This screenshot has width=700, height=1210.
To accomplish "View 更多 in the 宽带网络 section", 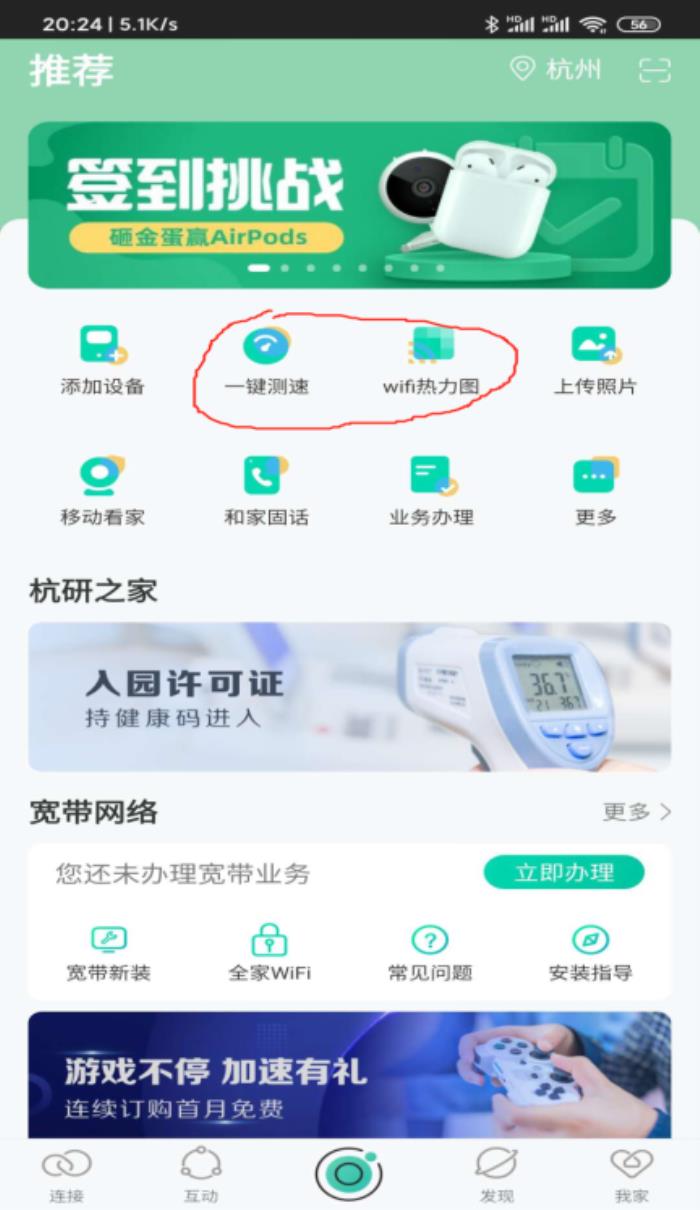I will pyautogui.click(x=636, y=812).
